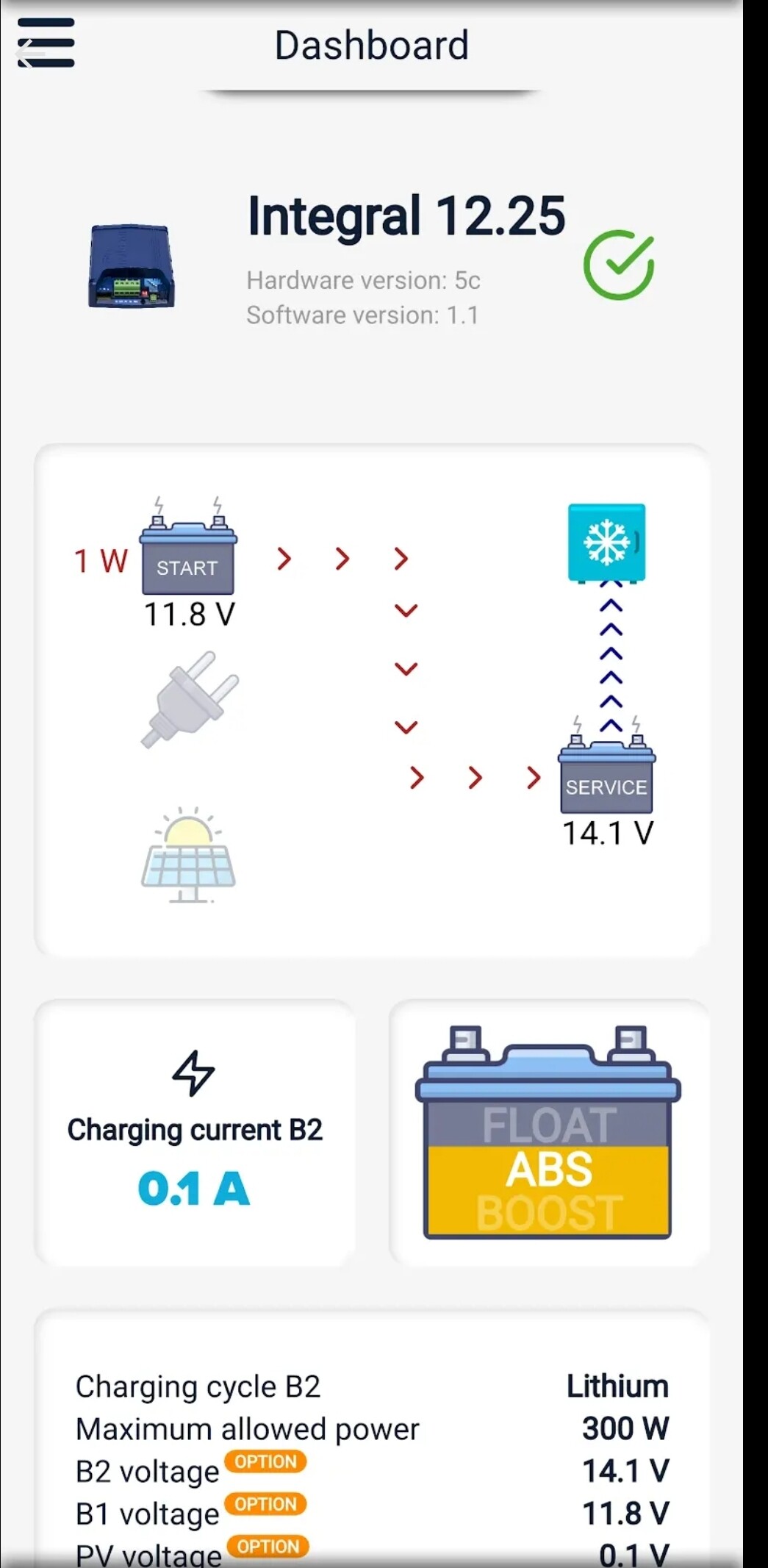This screenshot has width=768, height=1568.
Task: Open the hamburger drawer menu
Action: click(46, 43)
